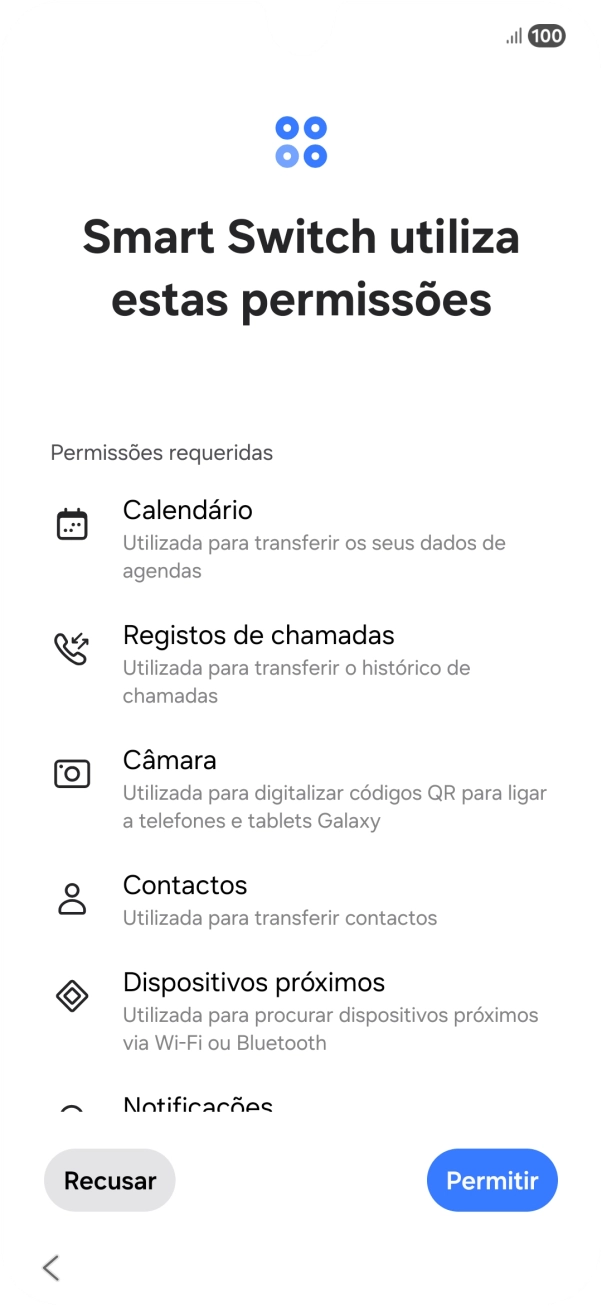Tap Permitir to grant the permissions
Screen dimensions: 602x1306
pyautogui.click(x=492, y=1180)
